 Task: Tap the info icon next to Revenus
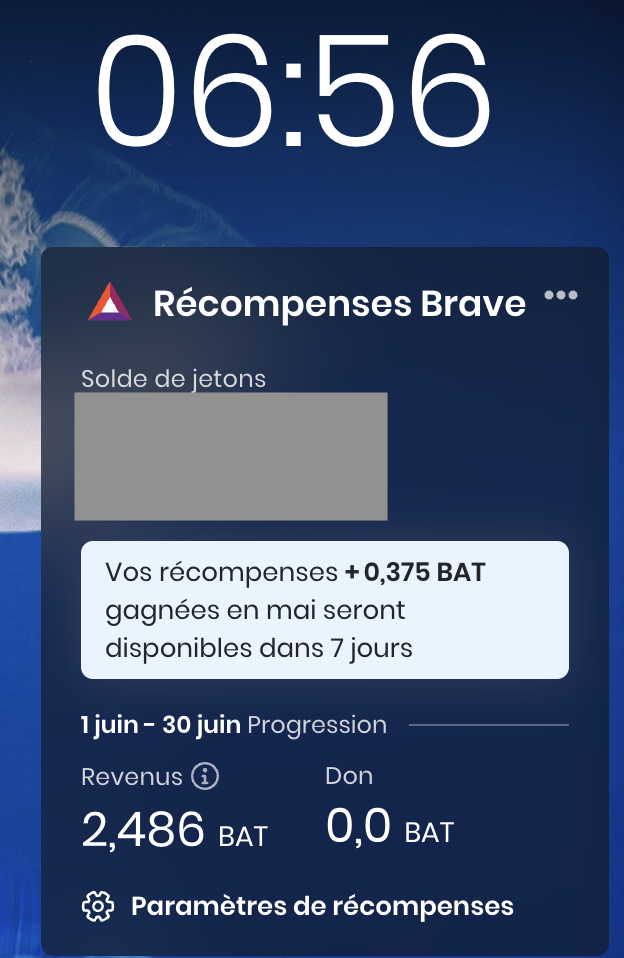[x=204, y=776]
